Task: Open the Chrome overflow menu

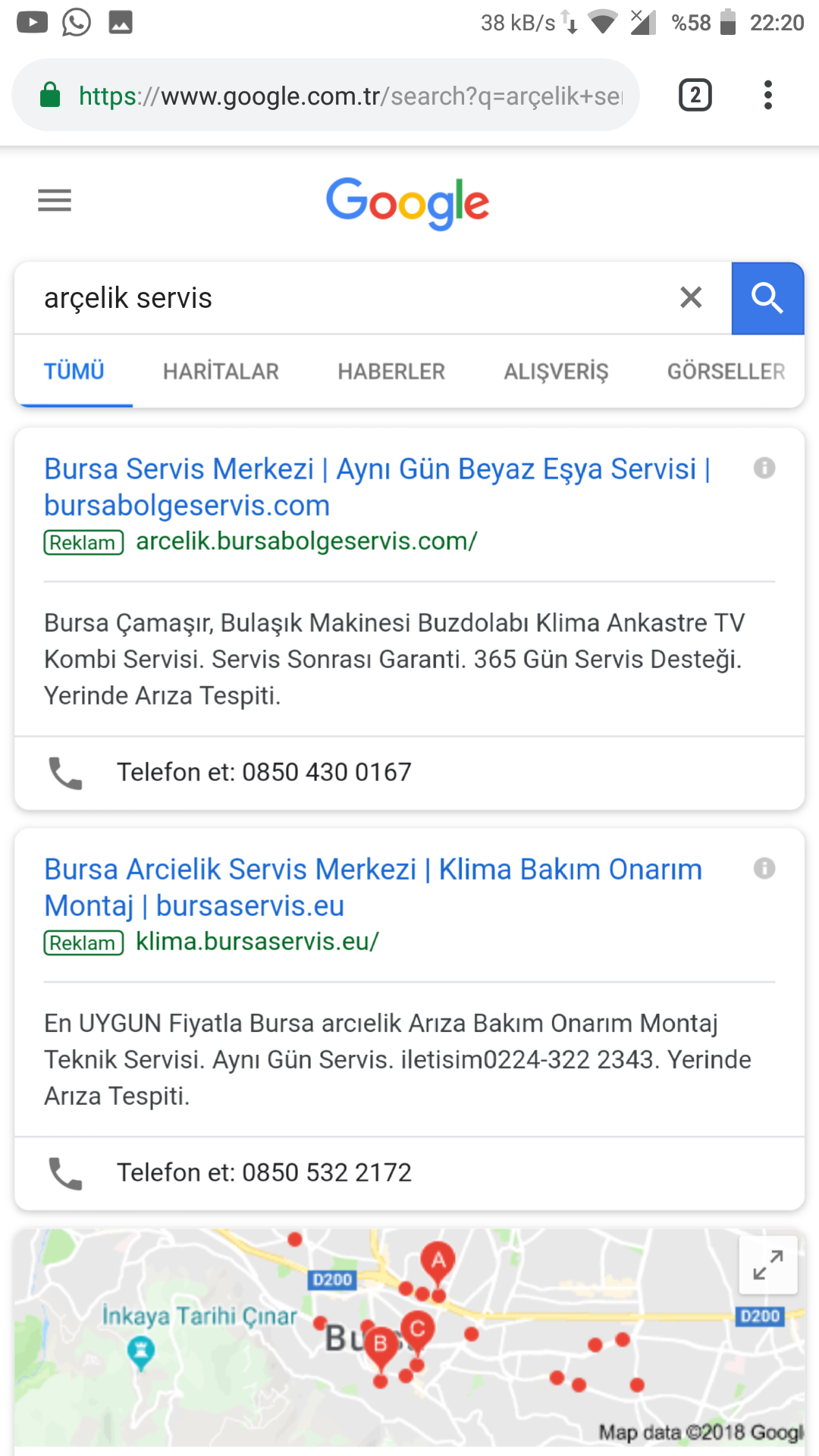Action: (768, 96)
